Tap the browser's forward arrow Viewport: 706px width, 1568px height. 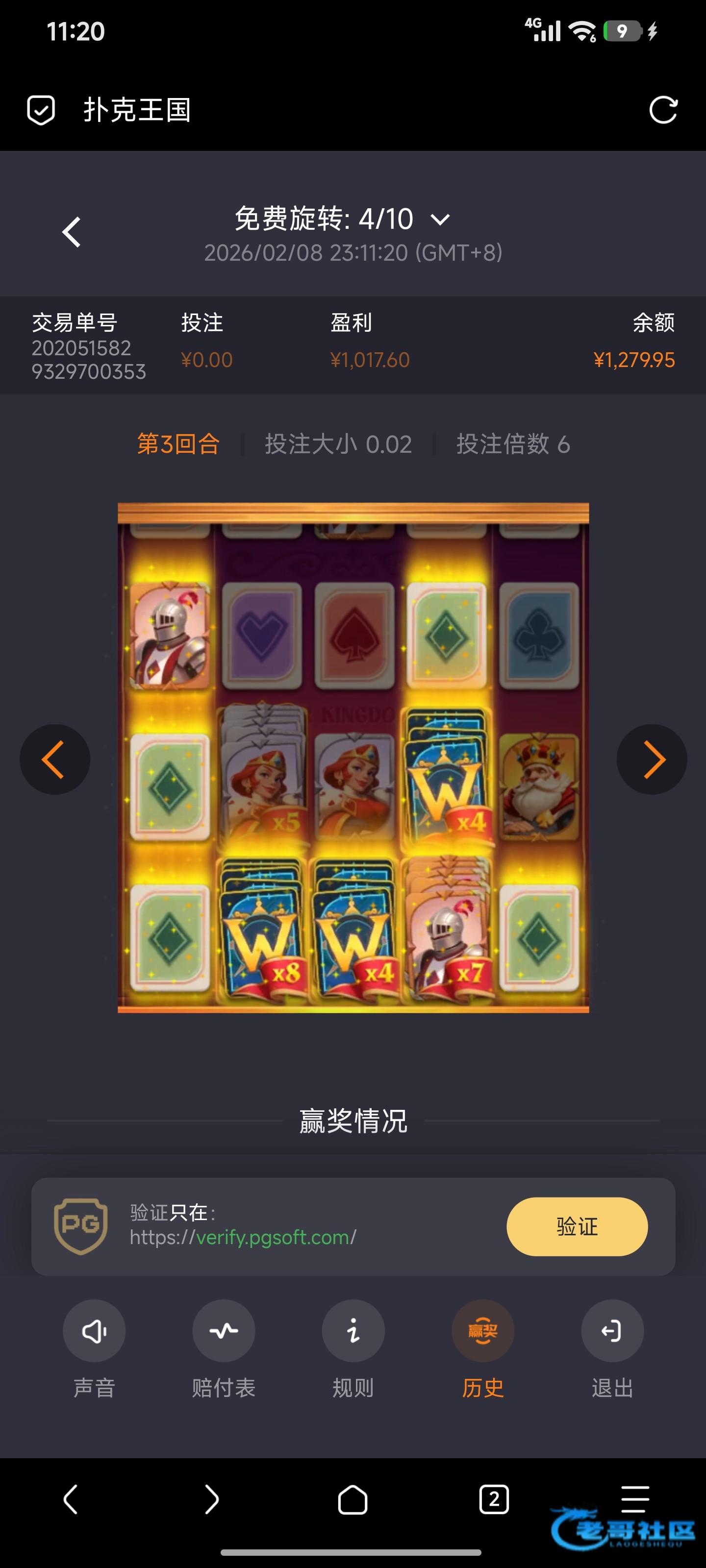click(x=211, y=1499)
